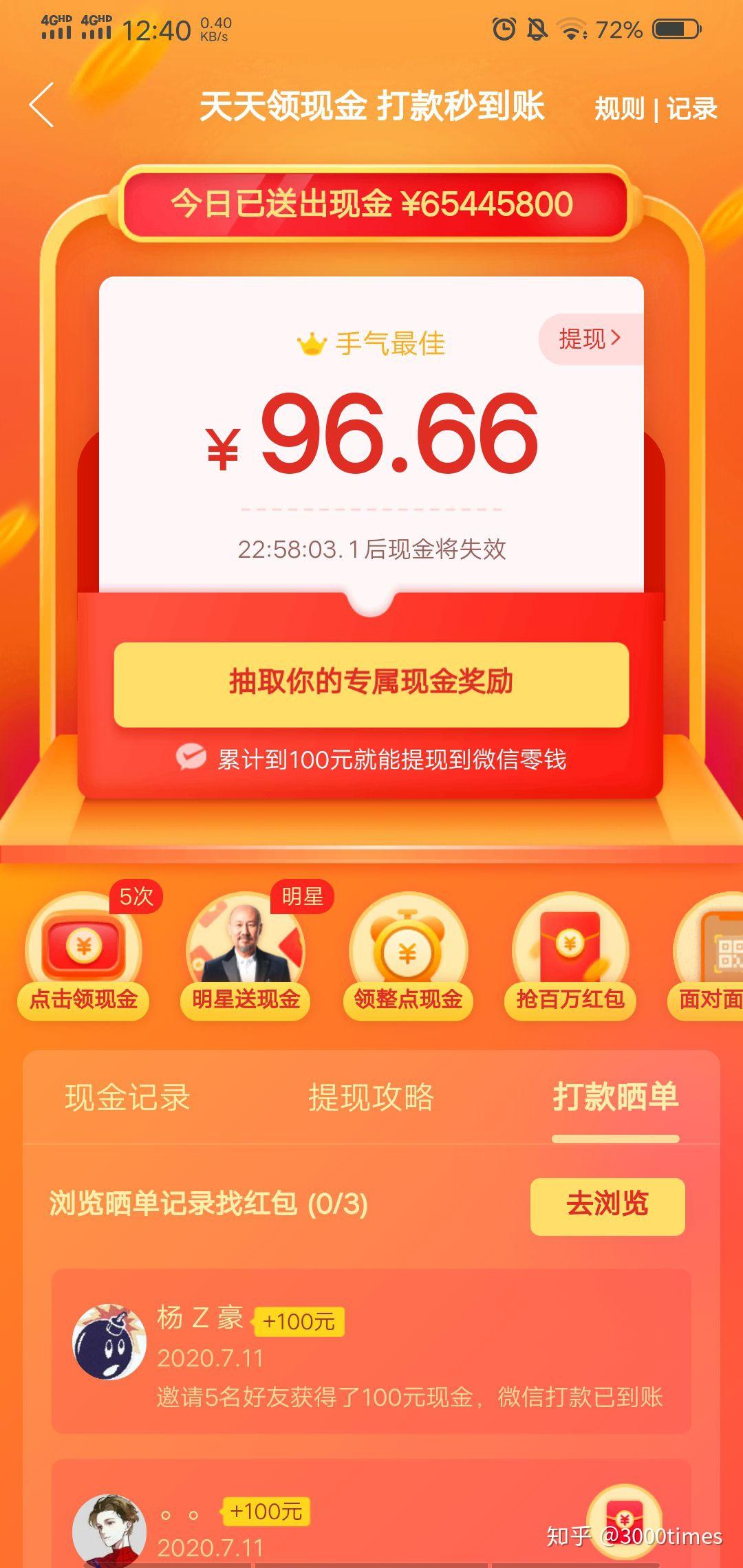743x1568 pixels.
Task: Switch to 提现攻略 tab
Action: [371, 1098]
